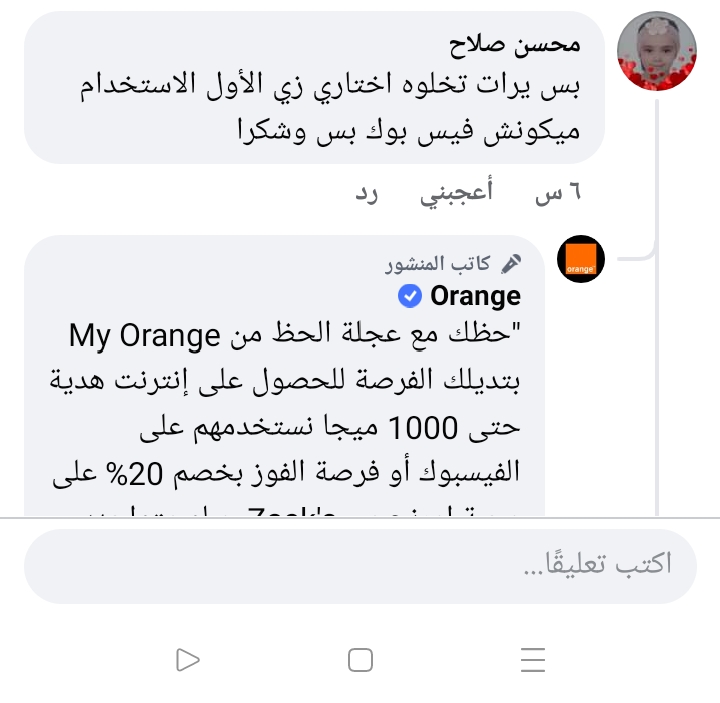The image size is (720, 703).
Task: Open محسن صلاح's profile from commenter name
Action: pos(528,46)
